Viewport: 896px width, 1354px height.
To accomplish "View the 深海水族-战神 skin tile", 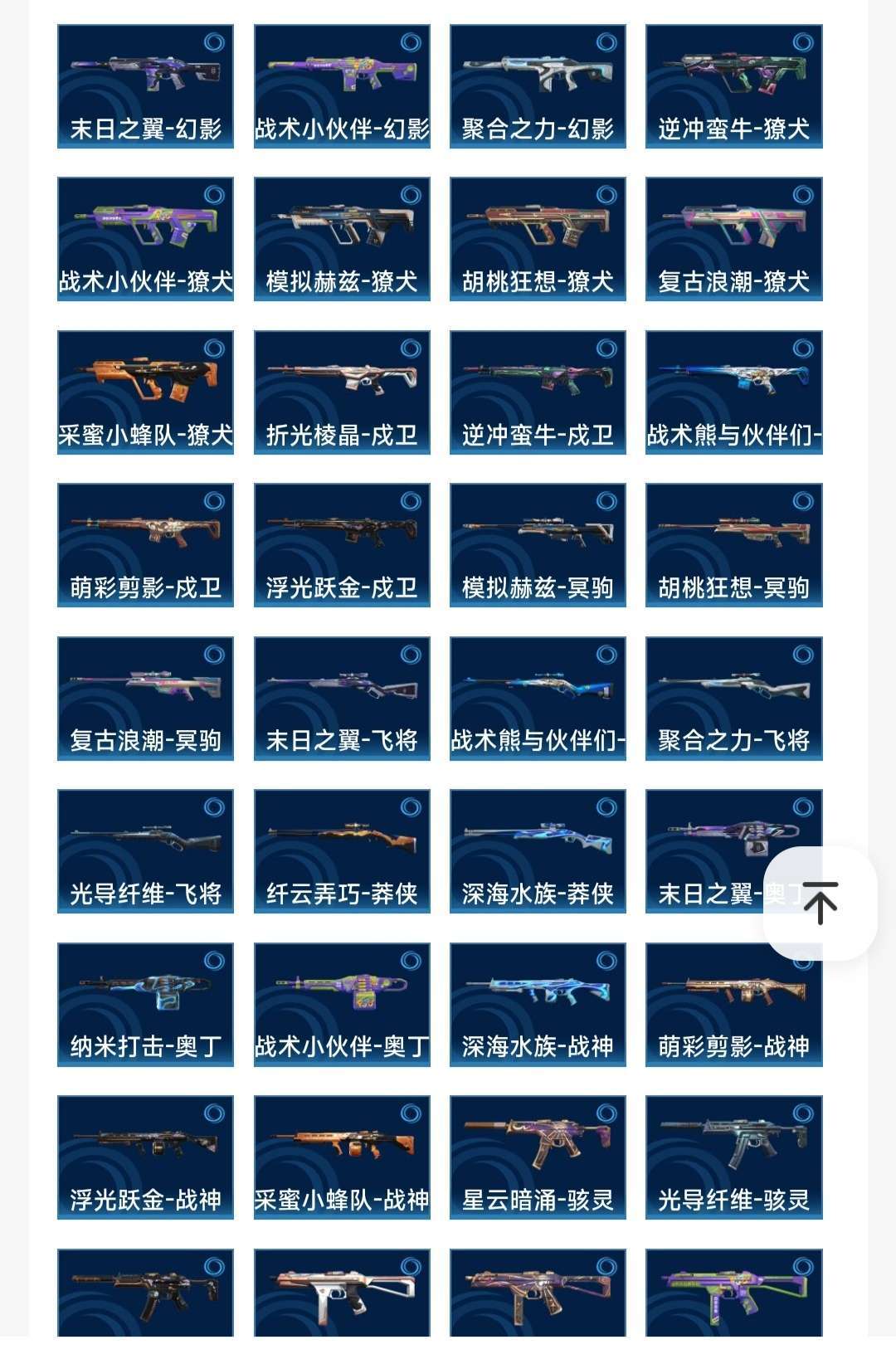I will tap(538, 1004).
